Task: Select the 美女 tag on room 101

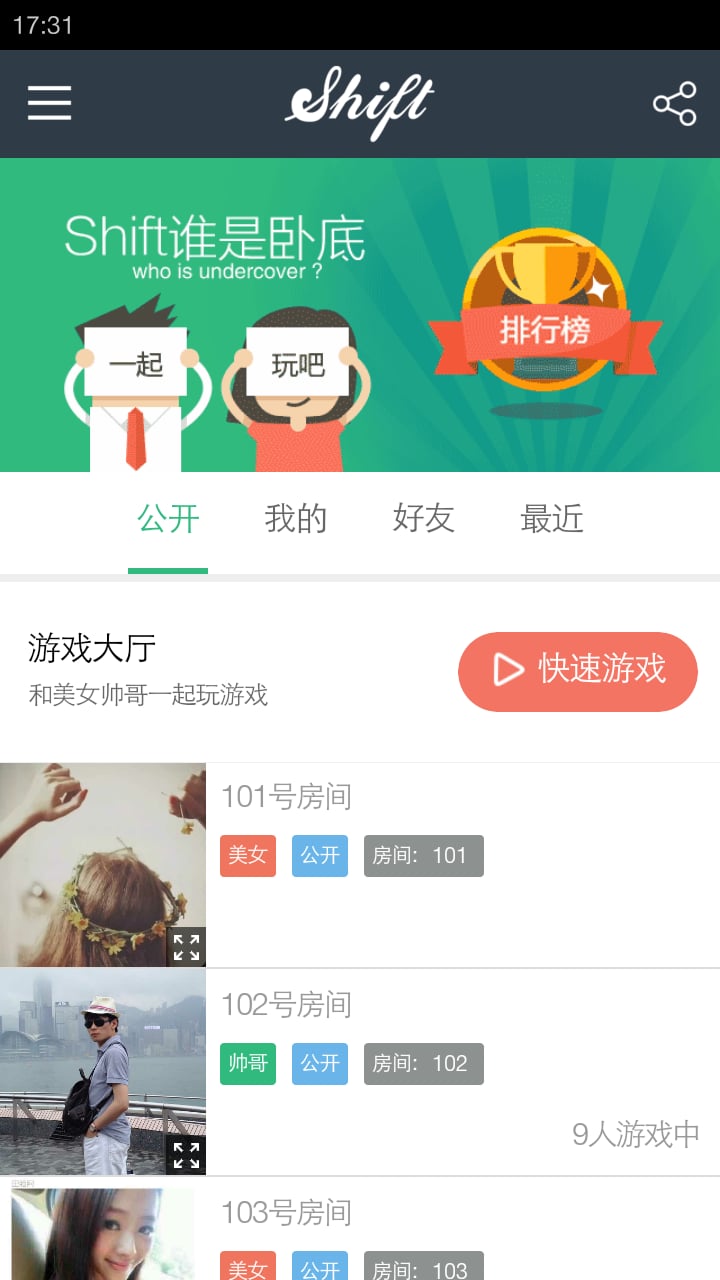Action: [x=247, y=855]
